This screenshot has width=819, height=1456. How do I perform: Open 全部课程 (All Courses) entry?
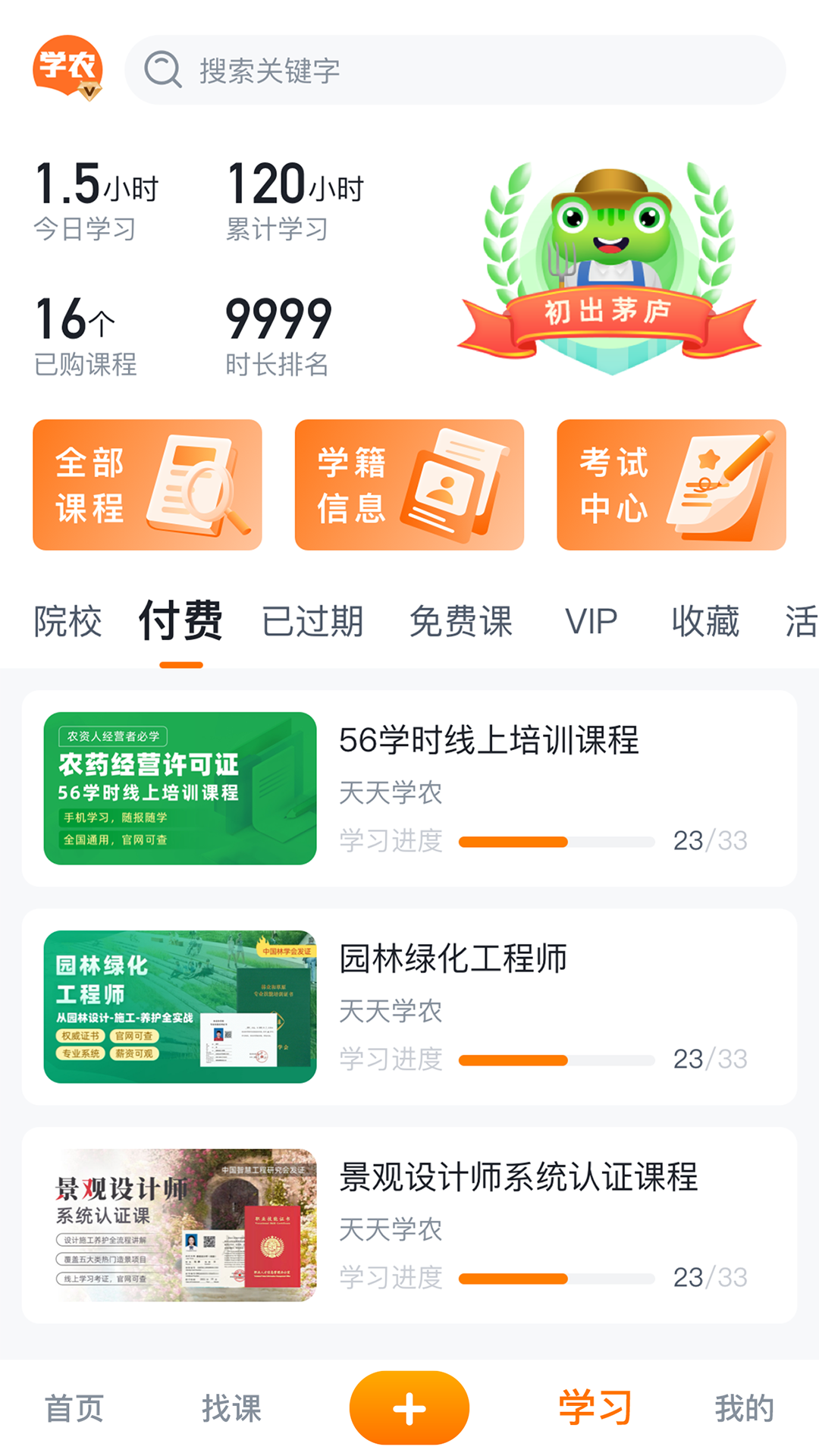coord(146,484)
